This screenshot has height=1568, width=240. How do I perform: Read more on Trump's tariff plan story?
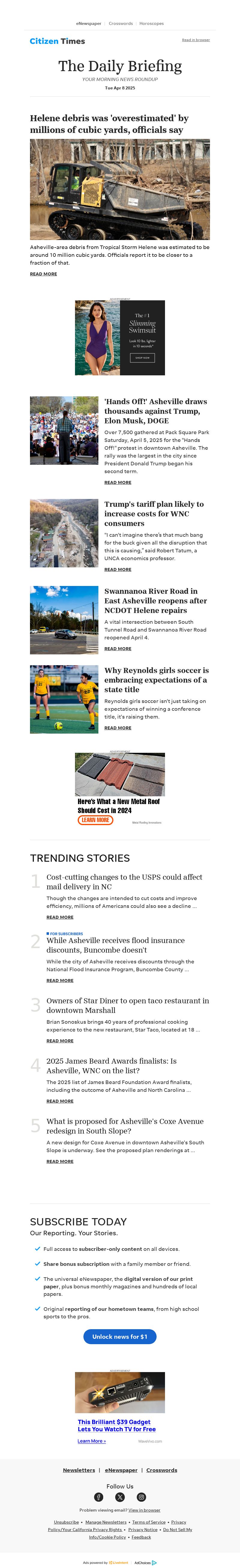click(x=118, y=569)
